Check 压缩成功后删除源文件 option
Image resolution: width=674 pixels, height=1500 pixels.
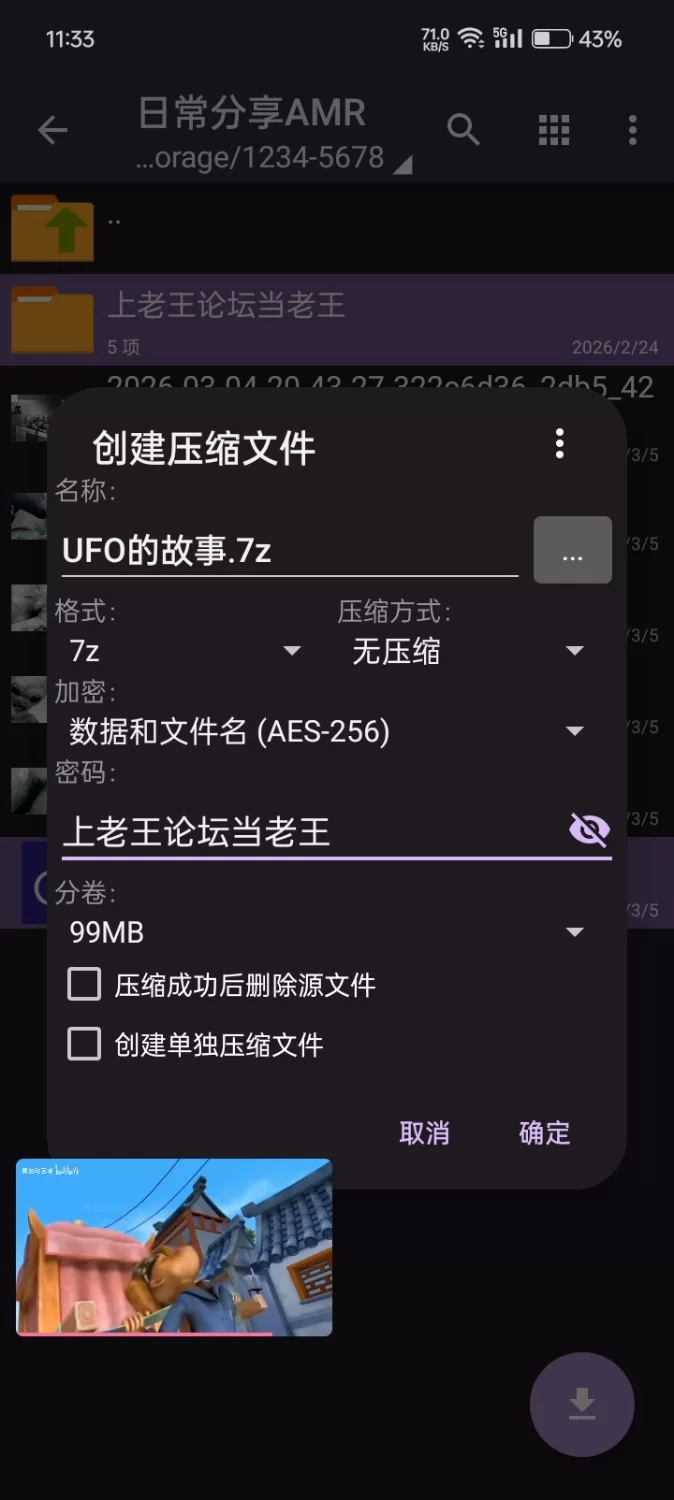pyautogui.click(x=85, y=984)
